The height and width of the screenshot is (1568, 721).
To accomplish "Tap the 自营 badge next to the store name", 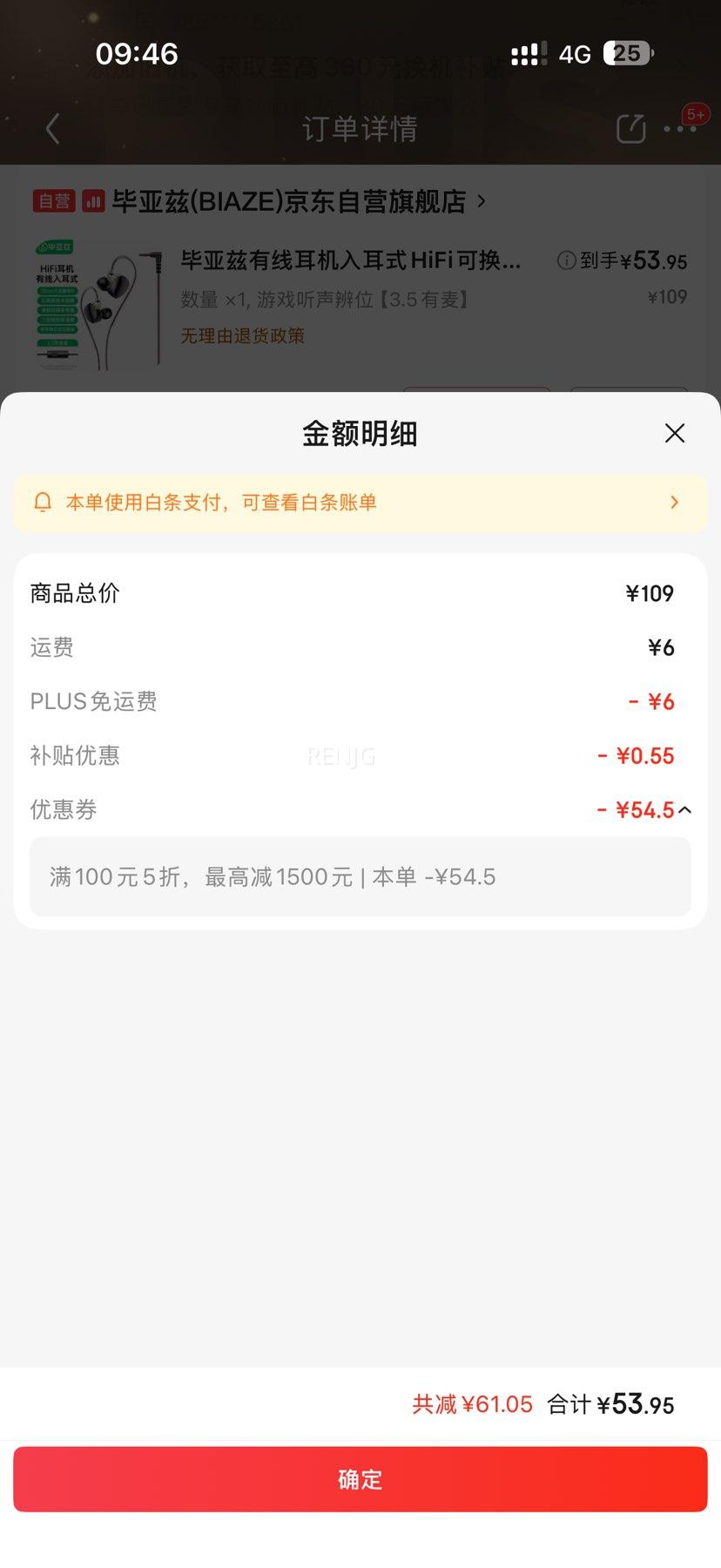I will (x=54, y=201).
